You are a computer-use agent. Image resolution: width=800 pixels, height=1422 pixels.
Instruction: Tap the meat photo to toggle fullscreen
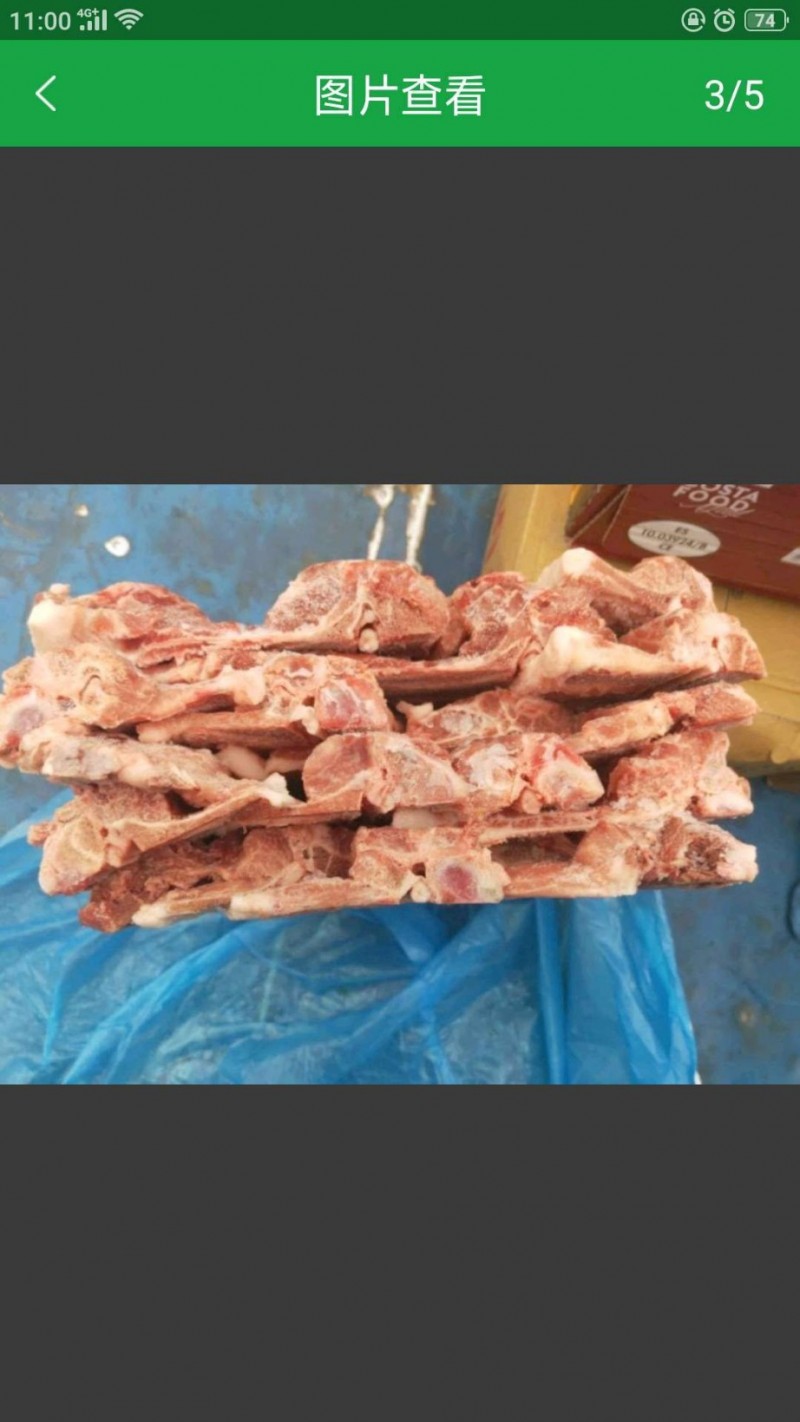400,784
